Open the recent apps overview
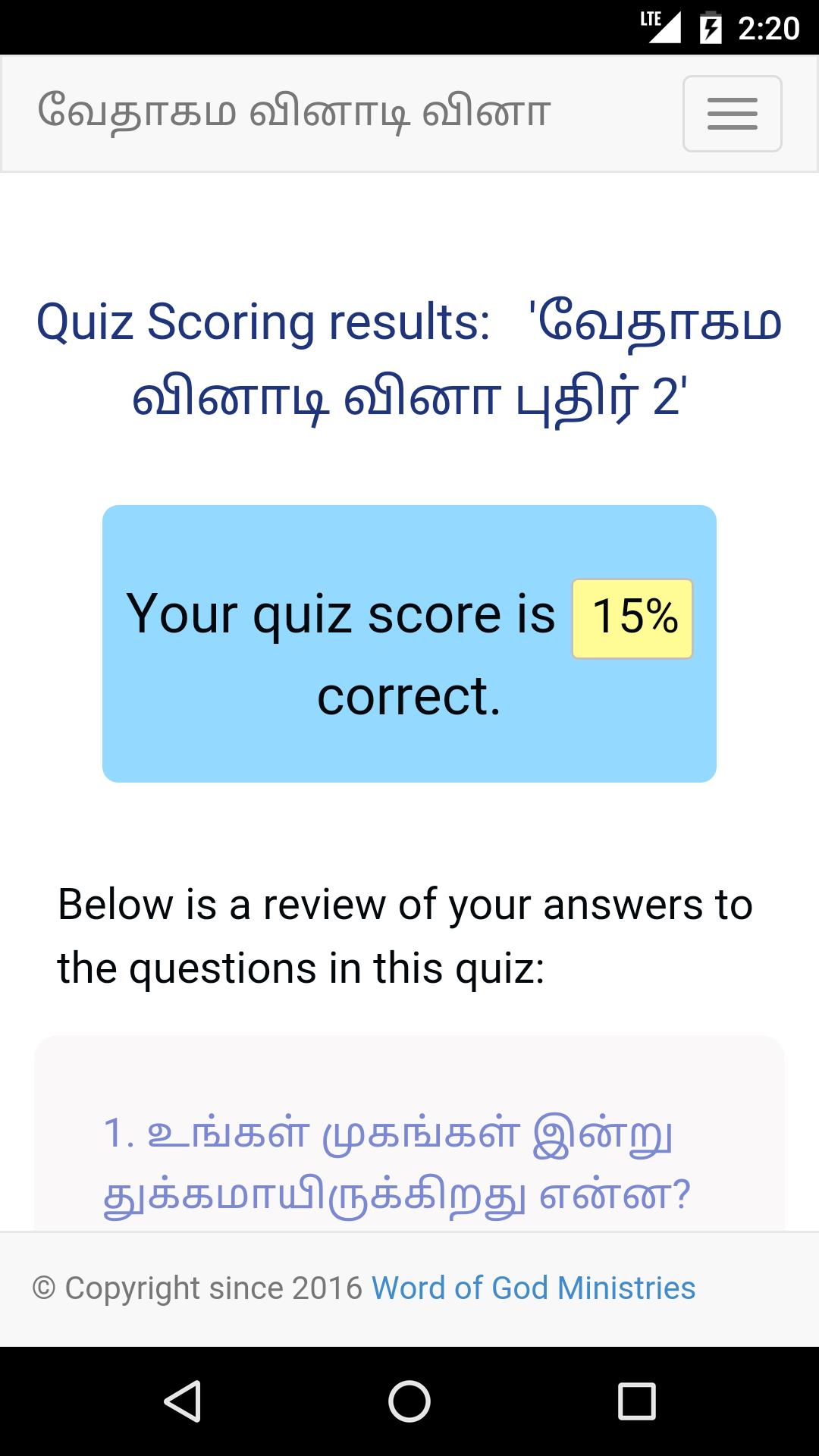Screen dimensions: 819x1456 636,1401
